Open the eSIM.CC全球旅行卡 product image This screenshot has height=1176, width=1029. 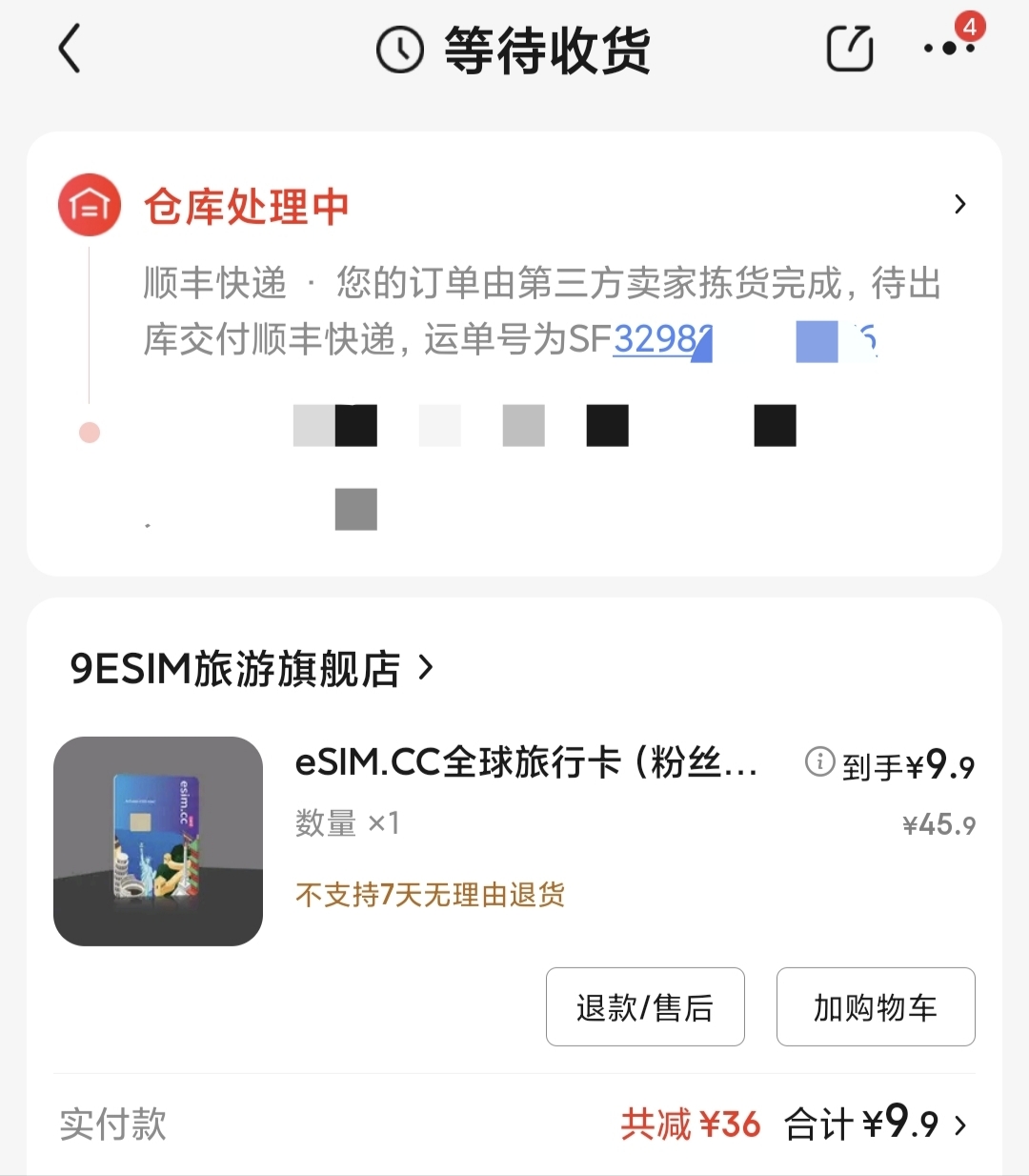[158, 841]
